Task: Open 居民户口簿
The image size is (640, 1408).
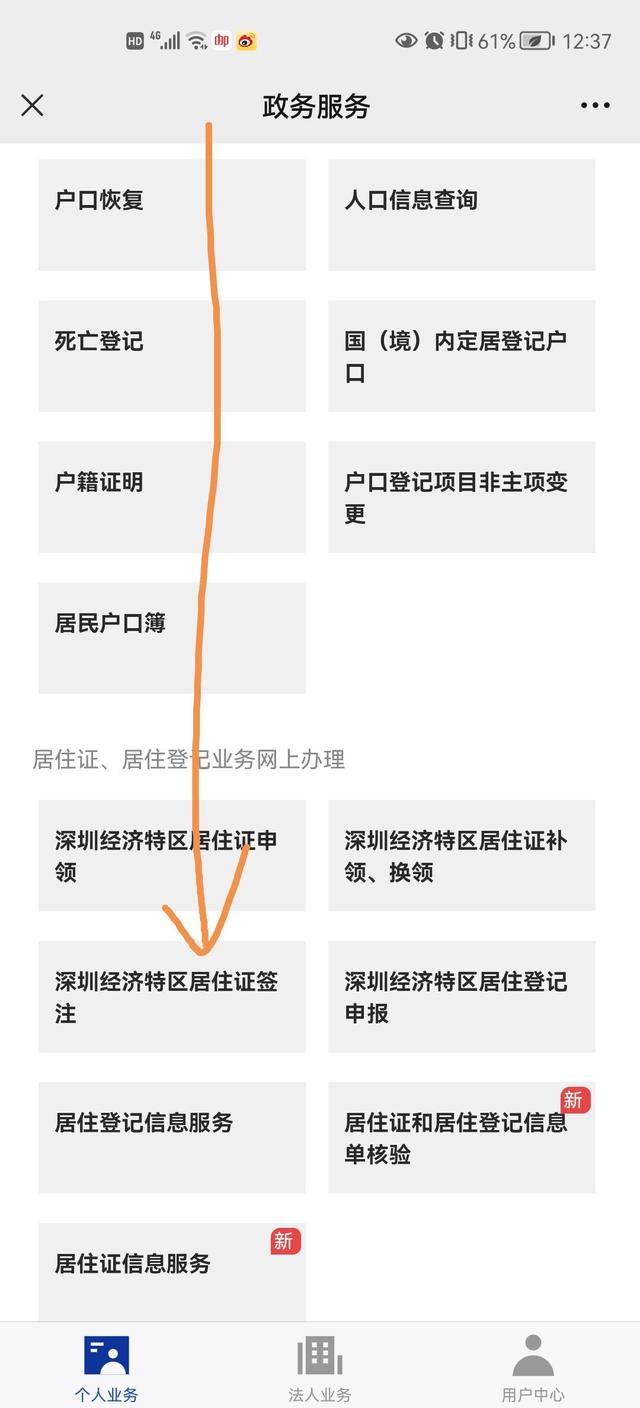Action: pos(172,637)
